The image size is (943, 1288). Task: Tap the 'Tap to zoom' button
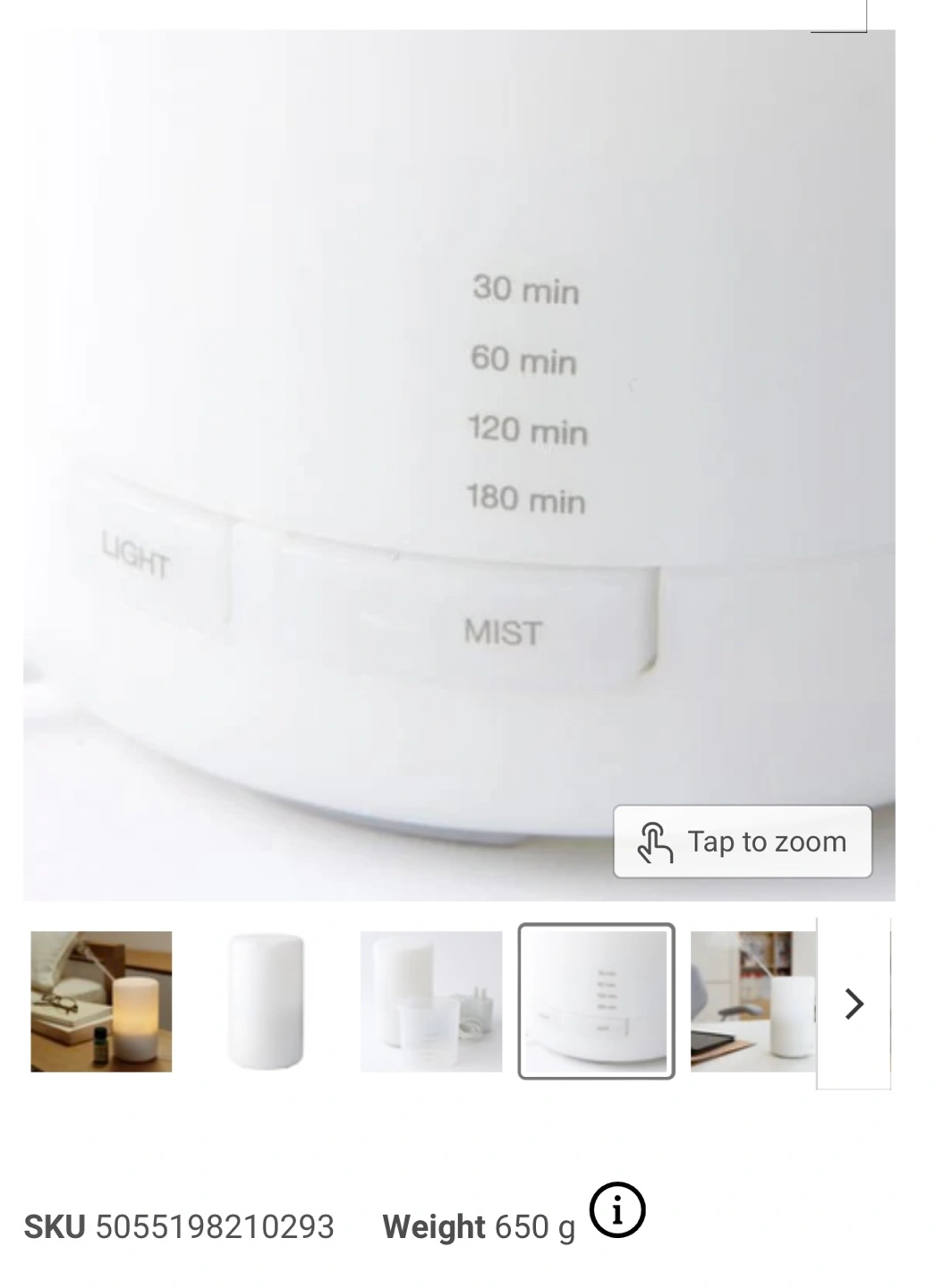tap(743, 842)
